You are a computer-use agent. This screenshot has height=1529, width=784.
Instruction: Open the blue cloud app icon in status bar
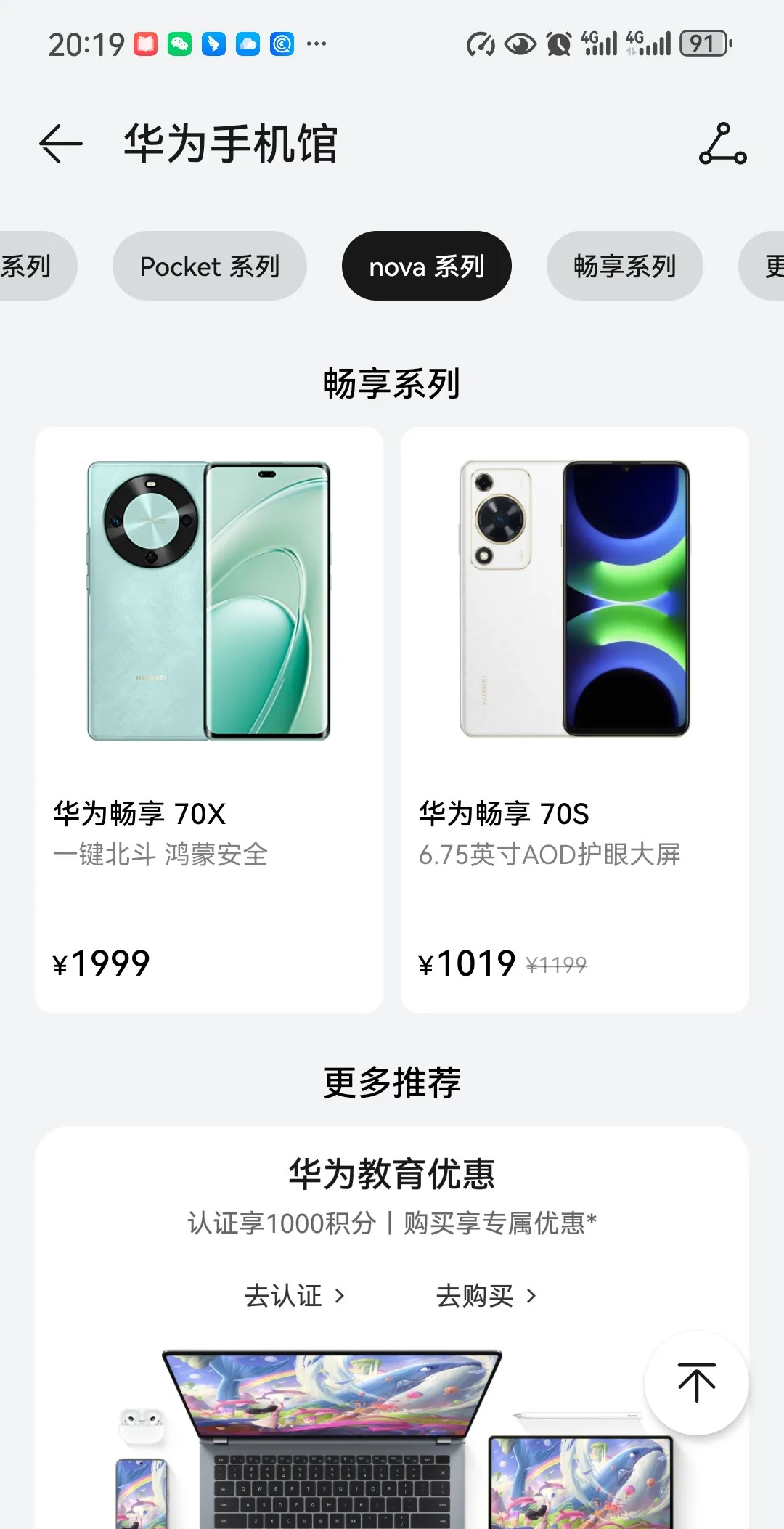(248, 44)
